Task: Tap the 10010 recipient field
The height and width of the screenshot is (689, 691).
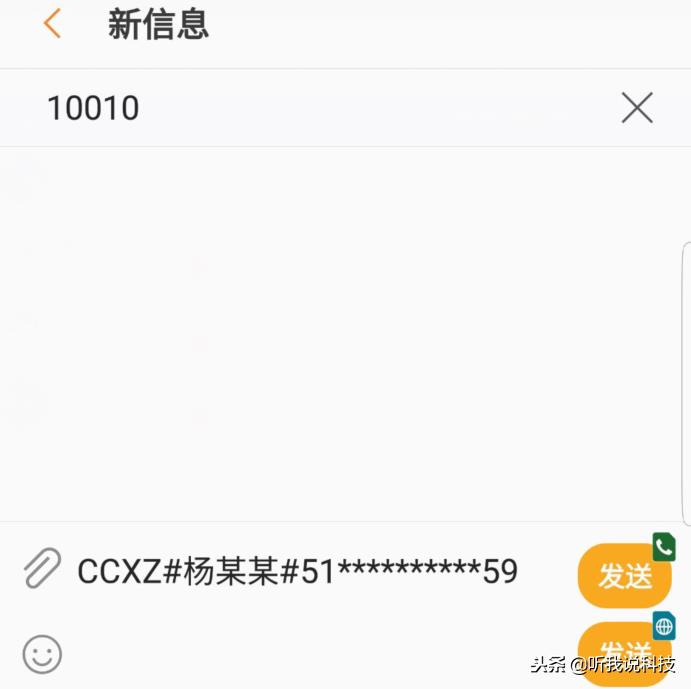Action: 300,108
